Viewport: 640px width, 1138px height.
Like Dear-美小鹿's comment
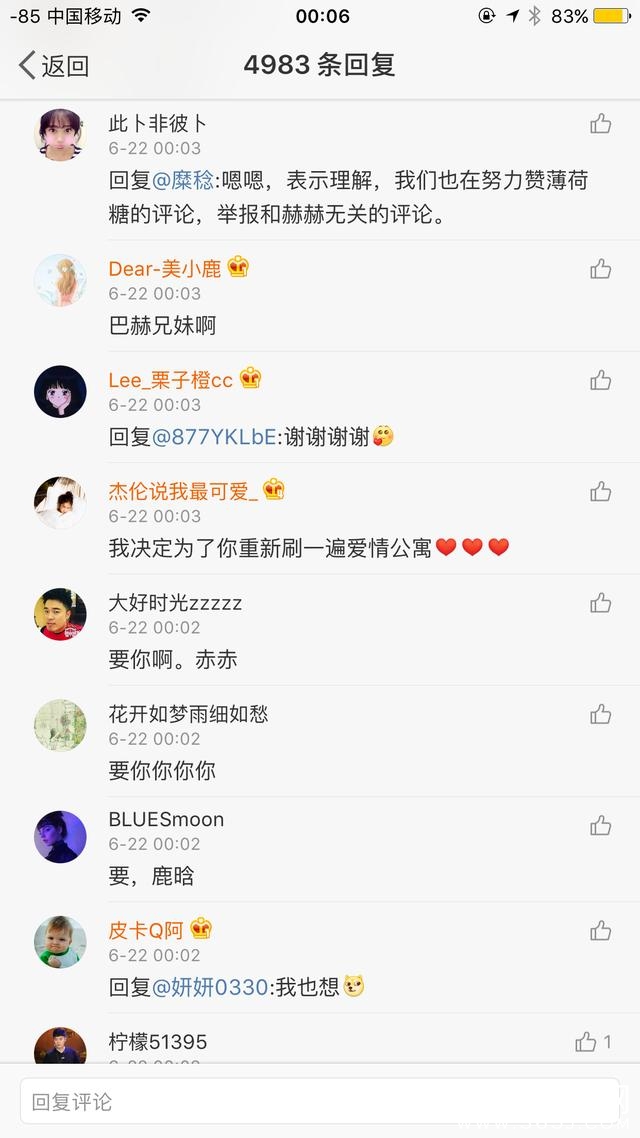600,269
